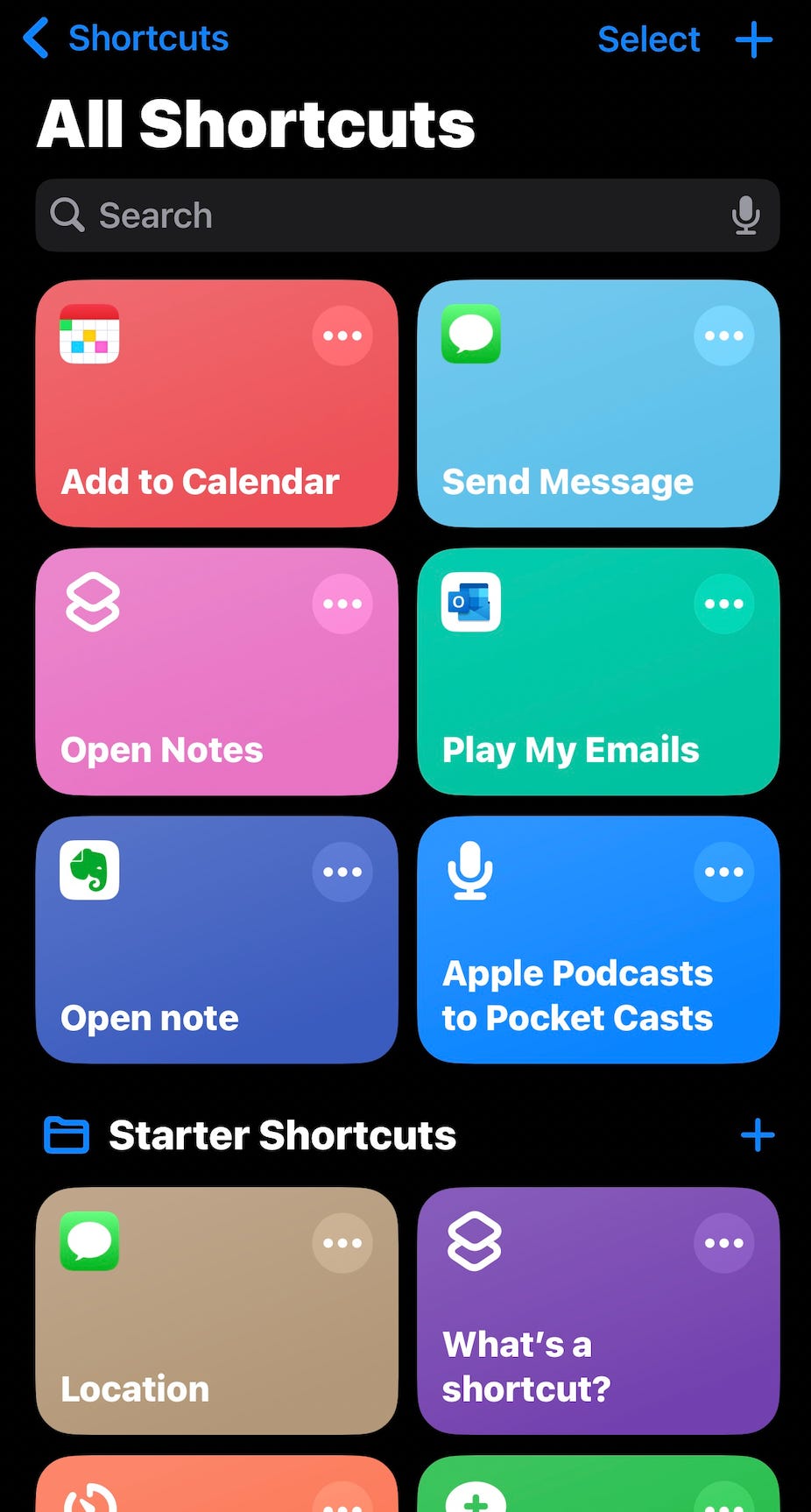811x1512 pixels.
Task: Focus the Search field
Action: click(385, 215)
